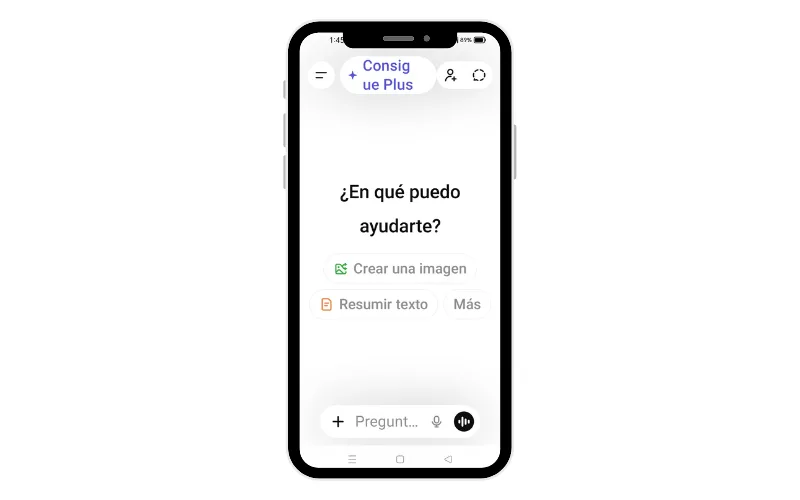Viewport: 800px width, 500px height.
Task: Focus the Pregunta message field
Action: coord(387,422)
